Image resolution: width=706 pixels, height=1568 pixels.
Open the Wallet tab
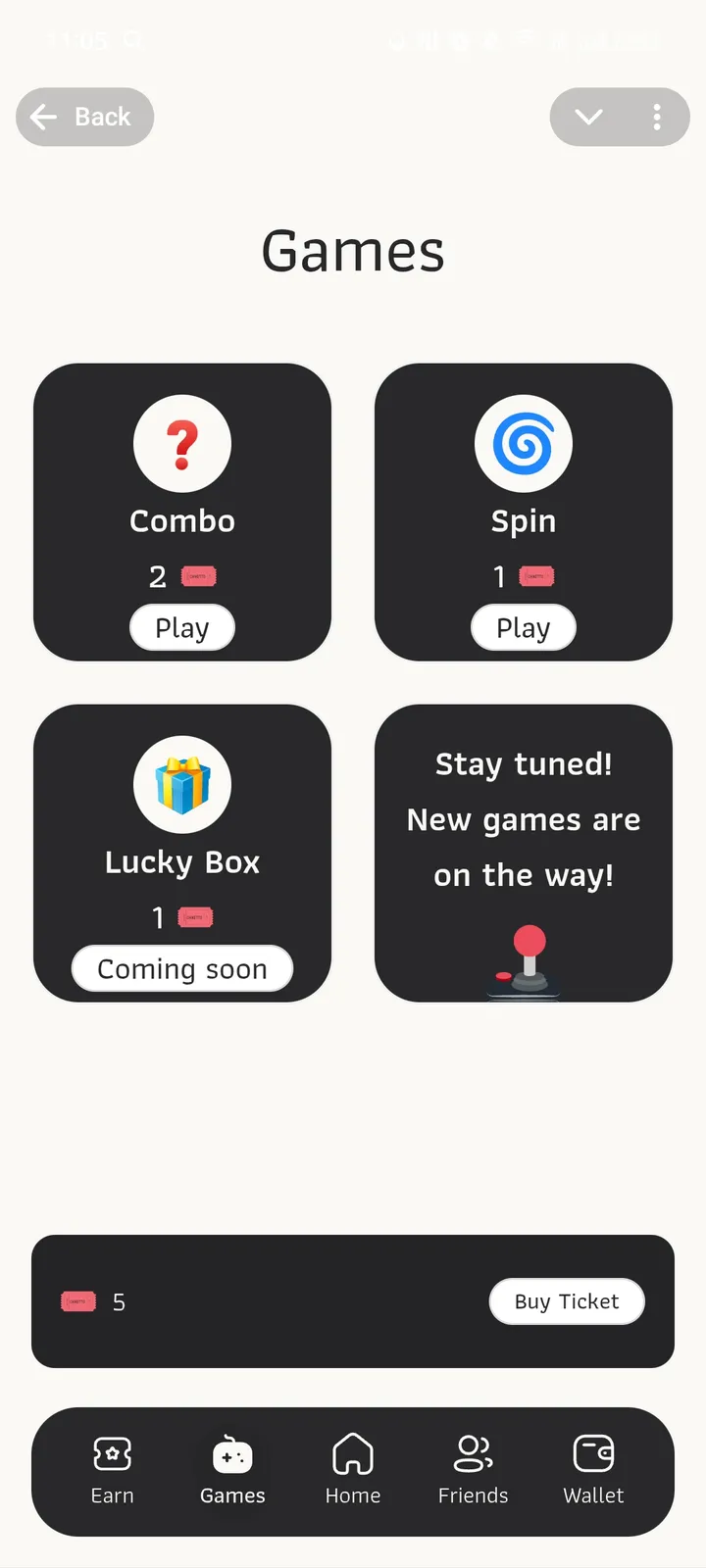point(593,1470)
